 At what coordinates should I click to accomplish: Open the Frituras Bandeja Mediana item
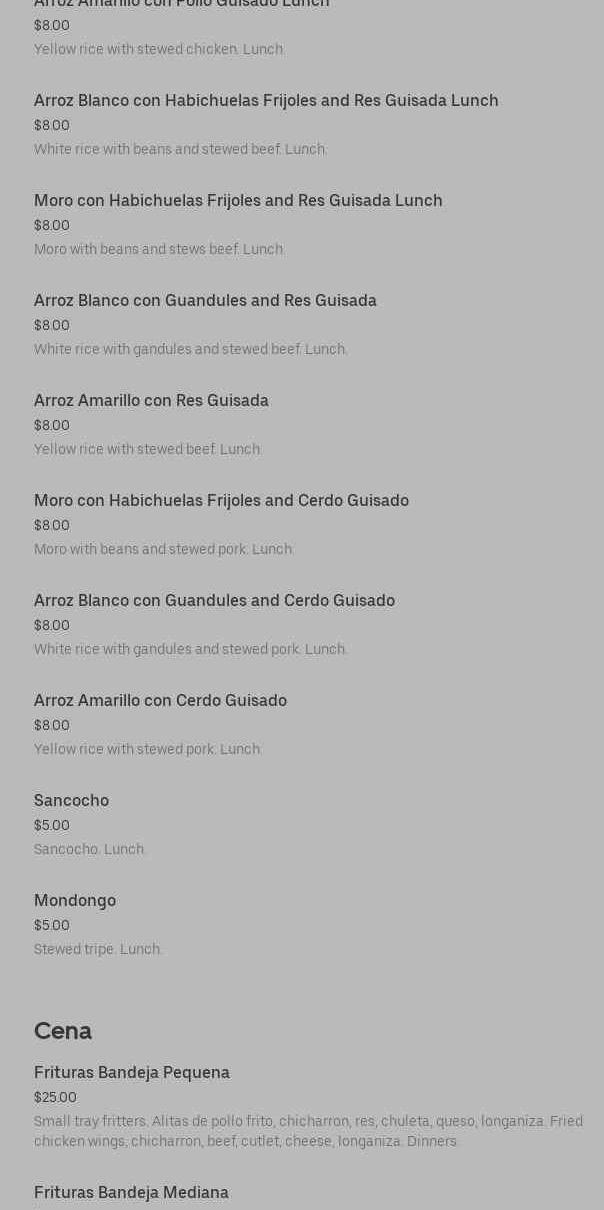(131, 1193)
